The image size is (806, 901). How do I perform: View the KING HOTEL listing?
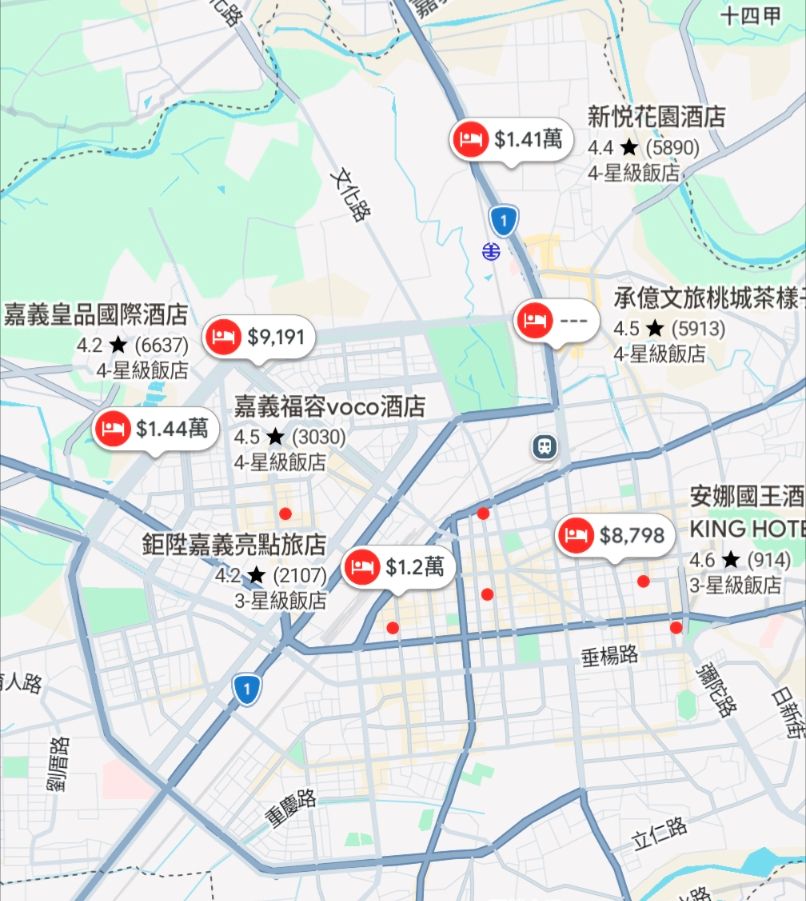point(746,526)
